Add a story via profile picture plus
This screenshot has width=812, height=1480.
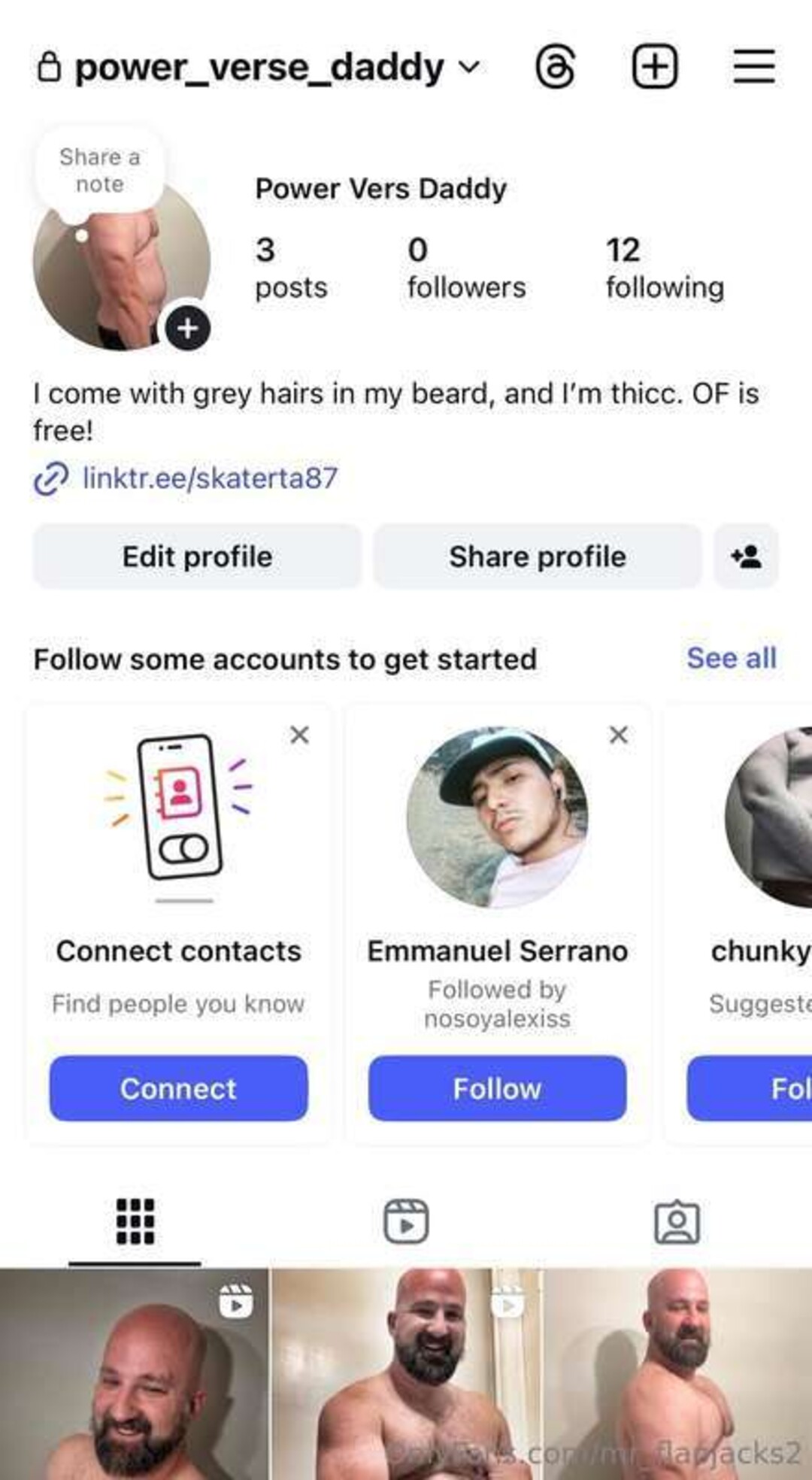tap(187, 328)
